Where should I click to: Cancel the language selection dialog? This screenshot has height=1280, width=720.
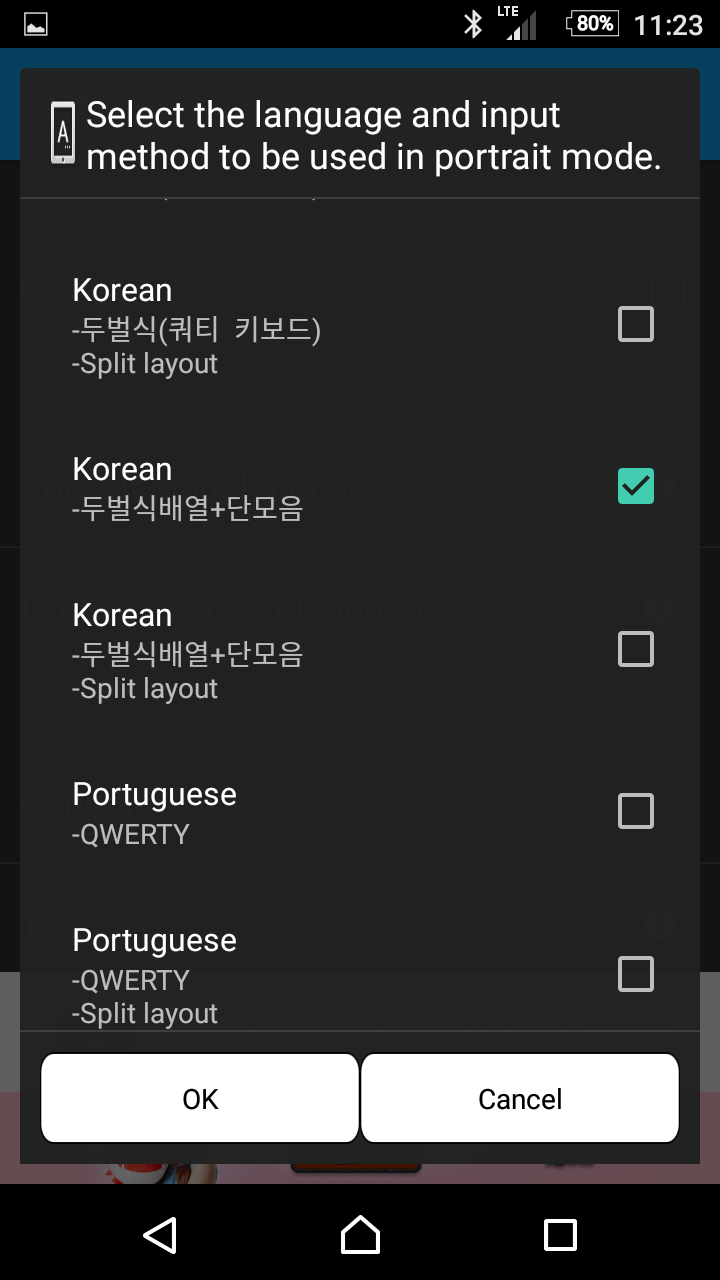pyautogui.click(x=520, y=1098)
